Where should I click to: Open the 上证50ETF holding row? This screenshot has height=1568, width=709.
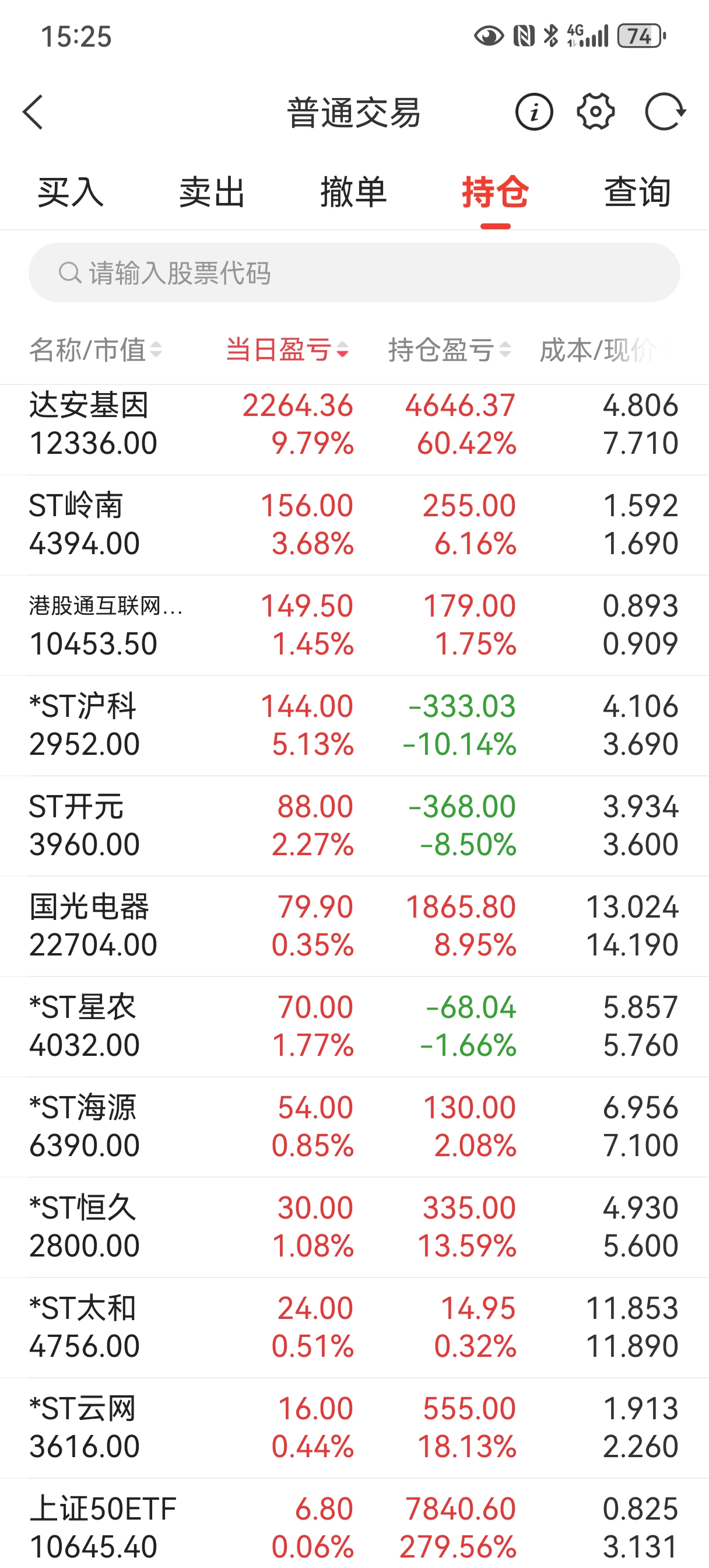click(354, 1527)
